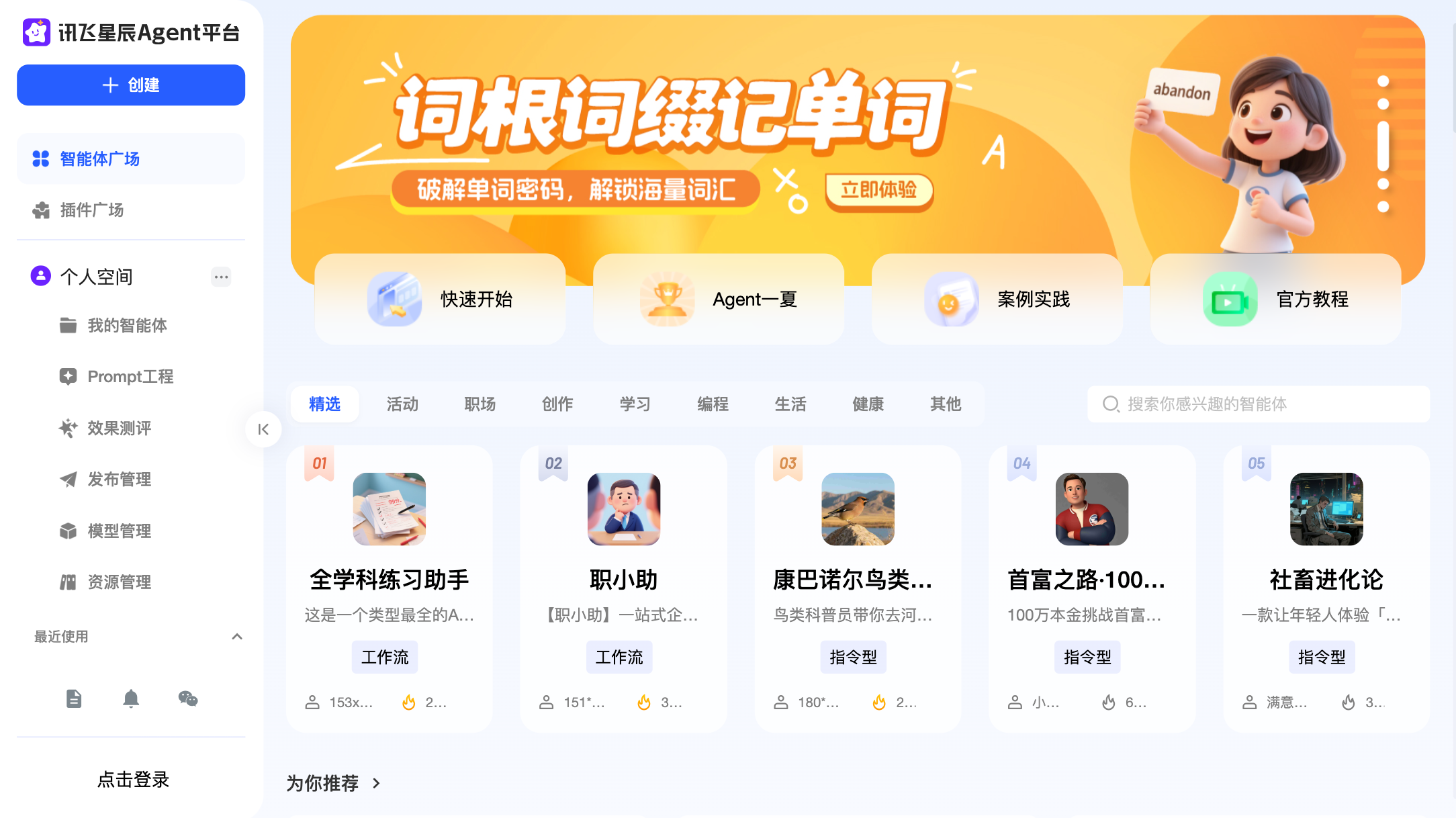Screen dimensions: 1456x818
Task: Open 为你推荐 via its arrow
Action: coord(376,783)
